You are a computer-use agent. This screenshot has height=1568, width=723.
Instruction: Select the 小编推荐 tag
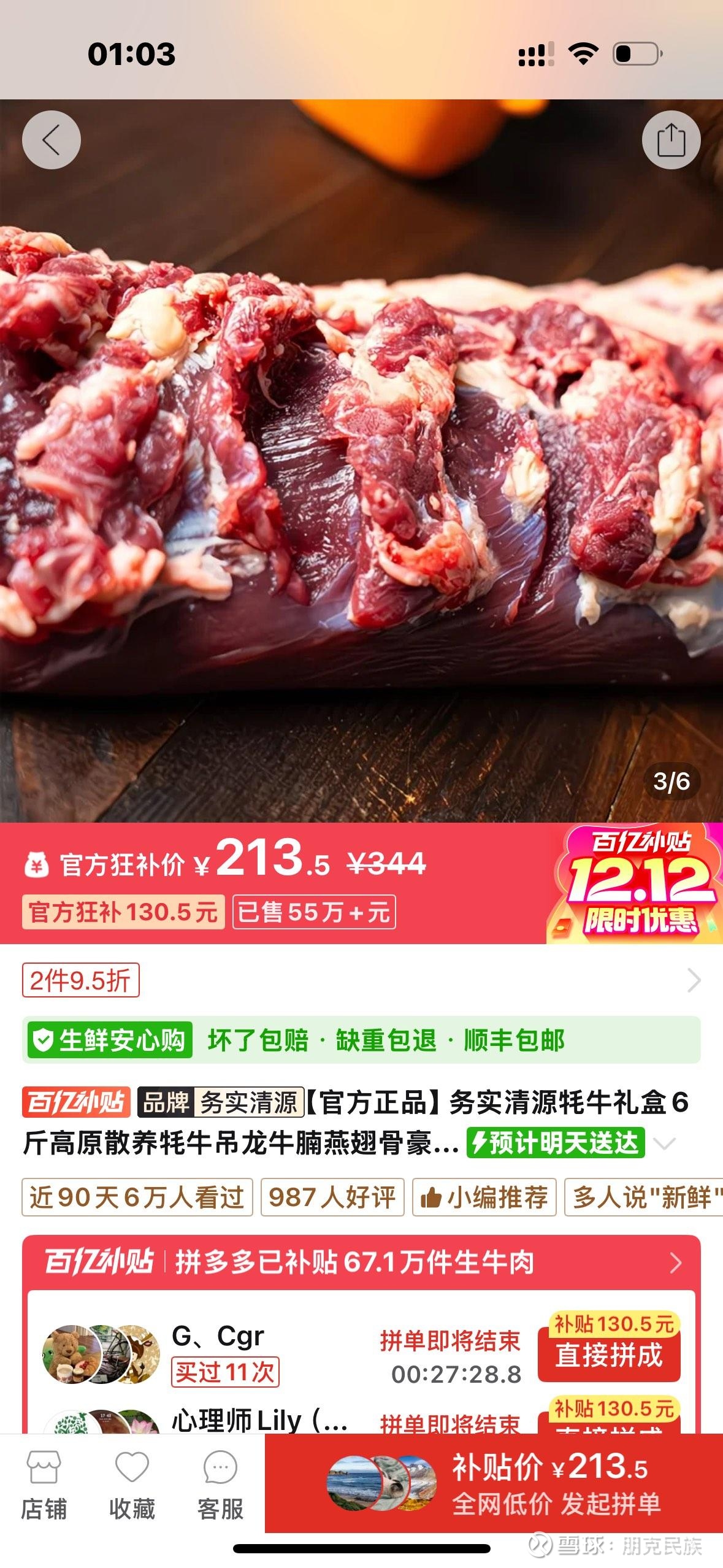[x=484, y=1197]
